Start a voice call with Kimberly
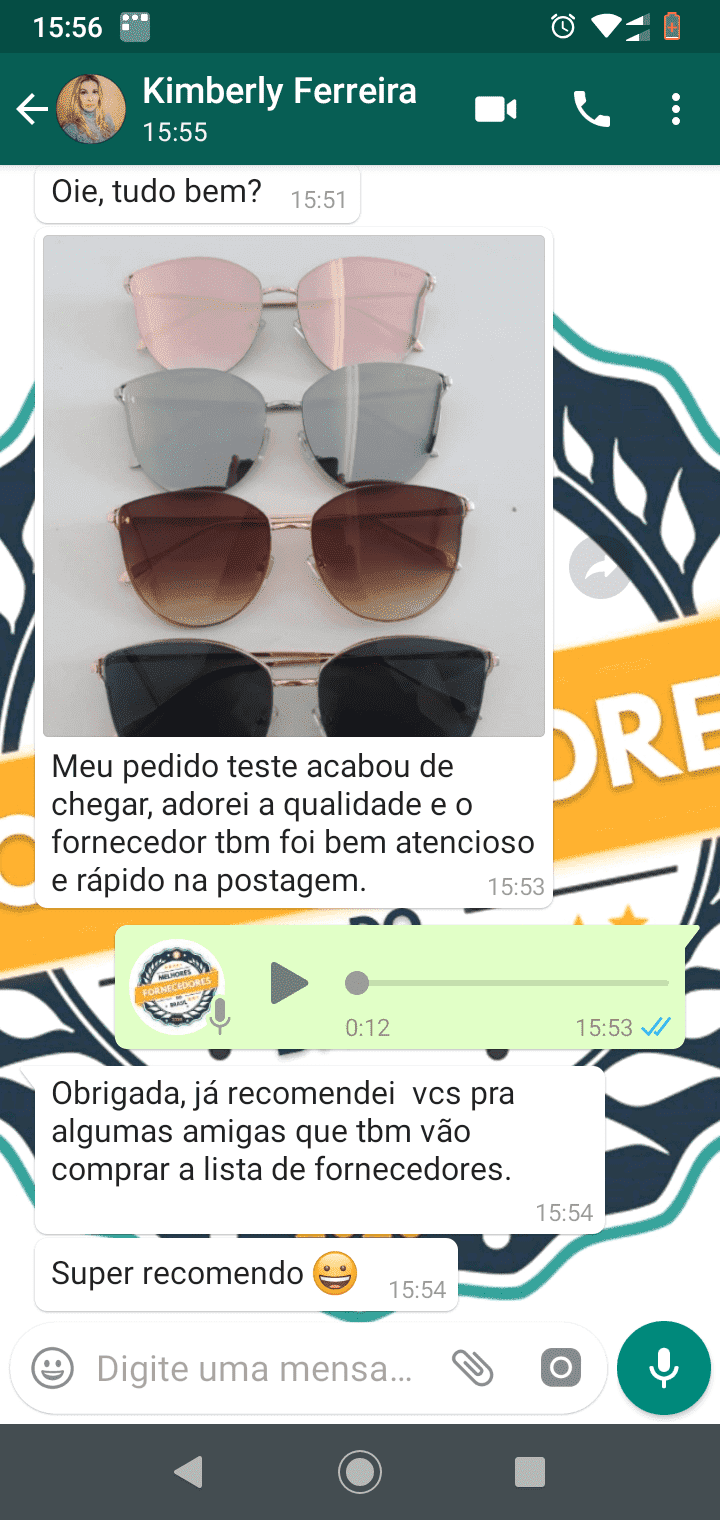720x1520 pixels. pyautogui.click(x=591, y=109)
